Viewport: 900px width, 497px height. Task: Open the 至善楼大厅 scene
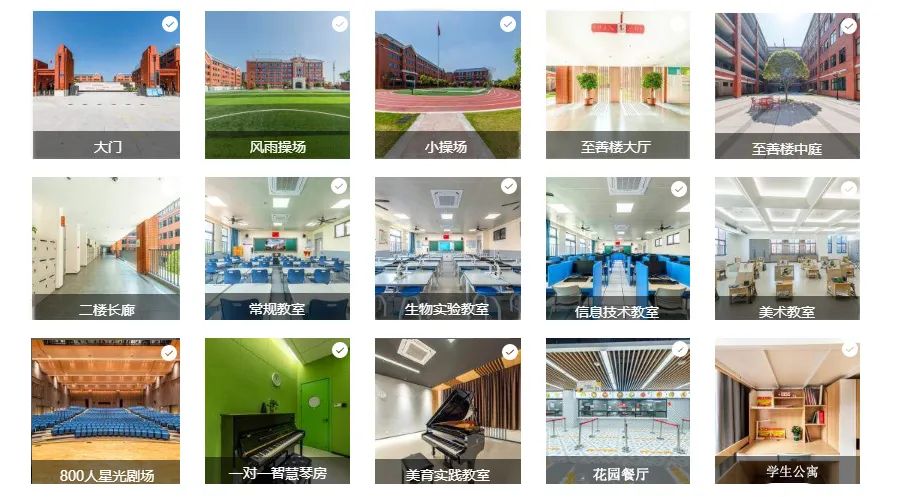617,85
